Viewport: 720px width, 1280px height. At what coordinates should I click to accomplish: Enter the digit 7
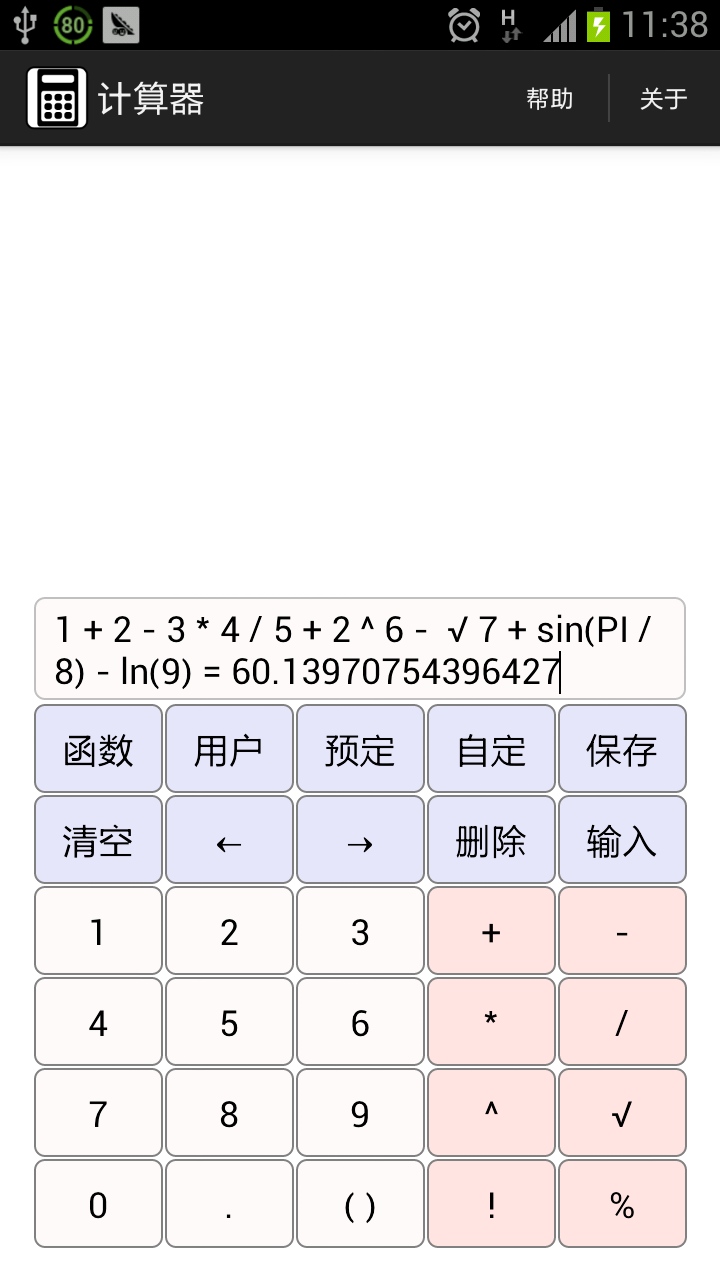tap(98, 1114)
